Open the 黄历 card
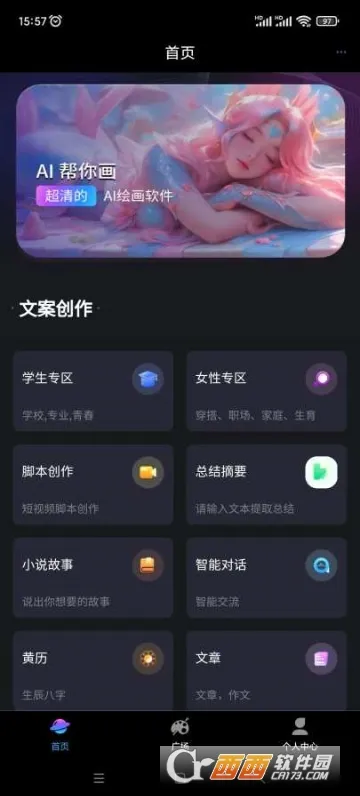 (x=93, y=670)
